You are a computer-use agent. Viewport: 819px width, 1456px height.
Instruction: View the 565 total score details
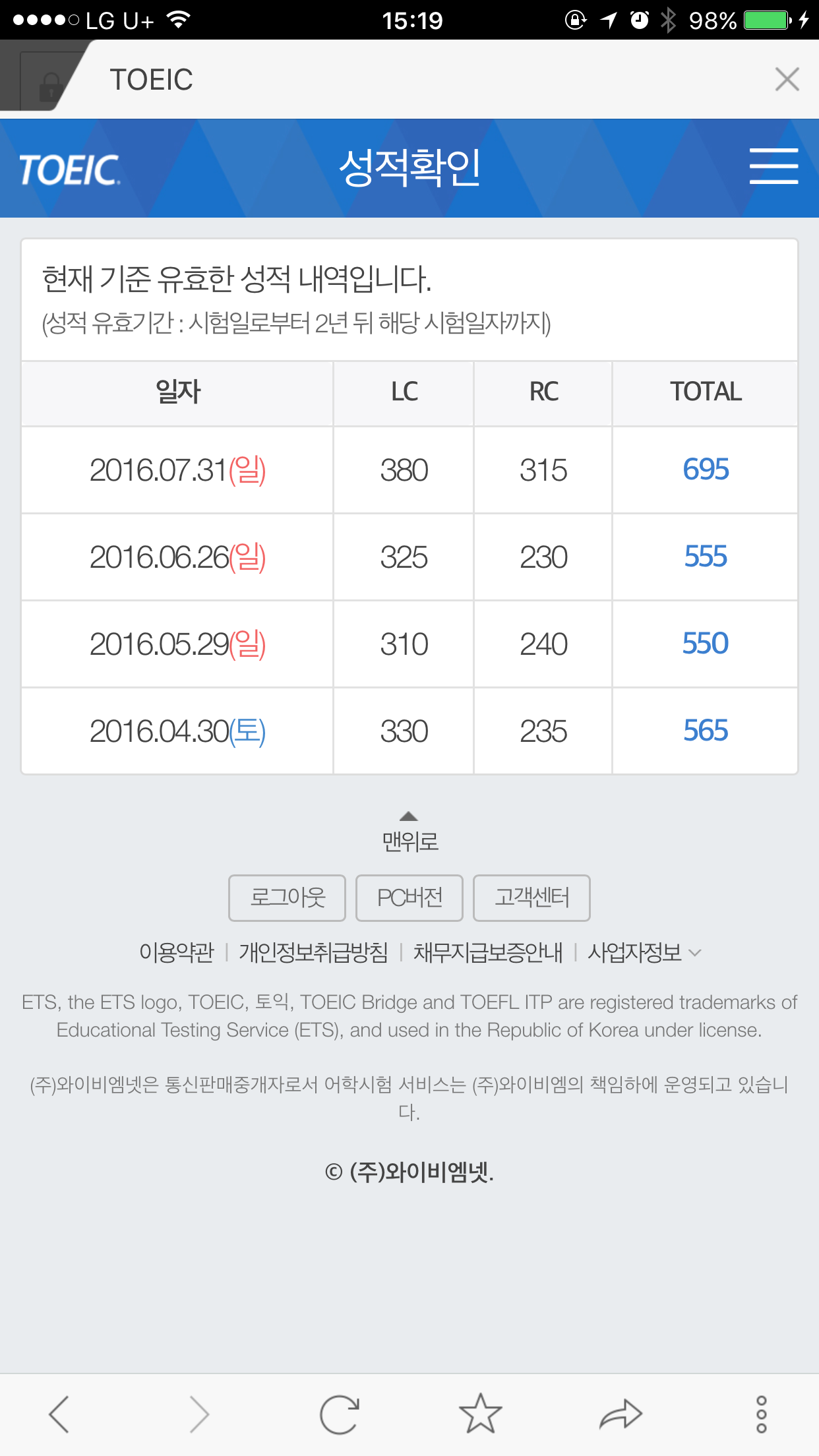706,731
